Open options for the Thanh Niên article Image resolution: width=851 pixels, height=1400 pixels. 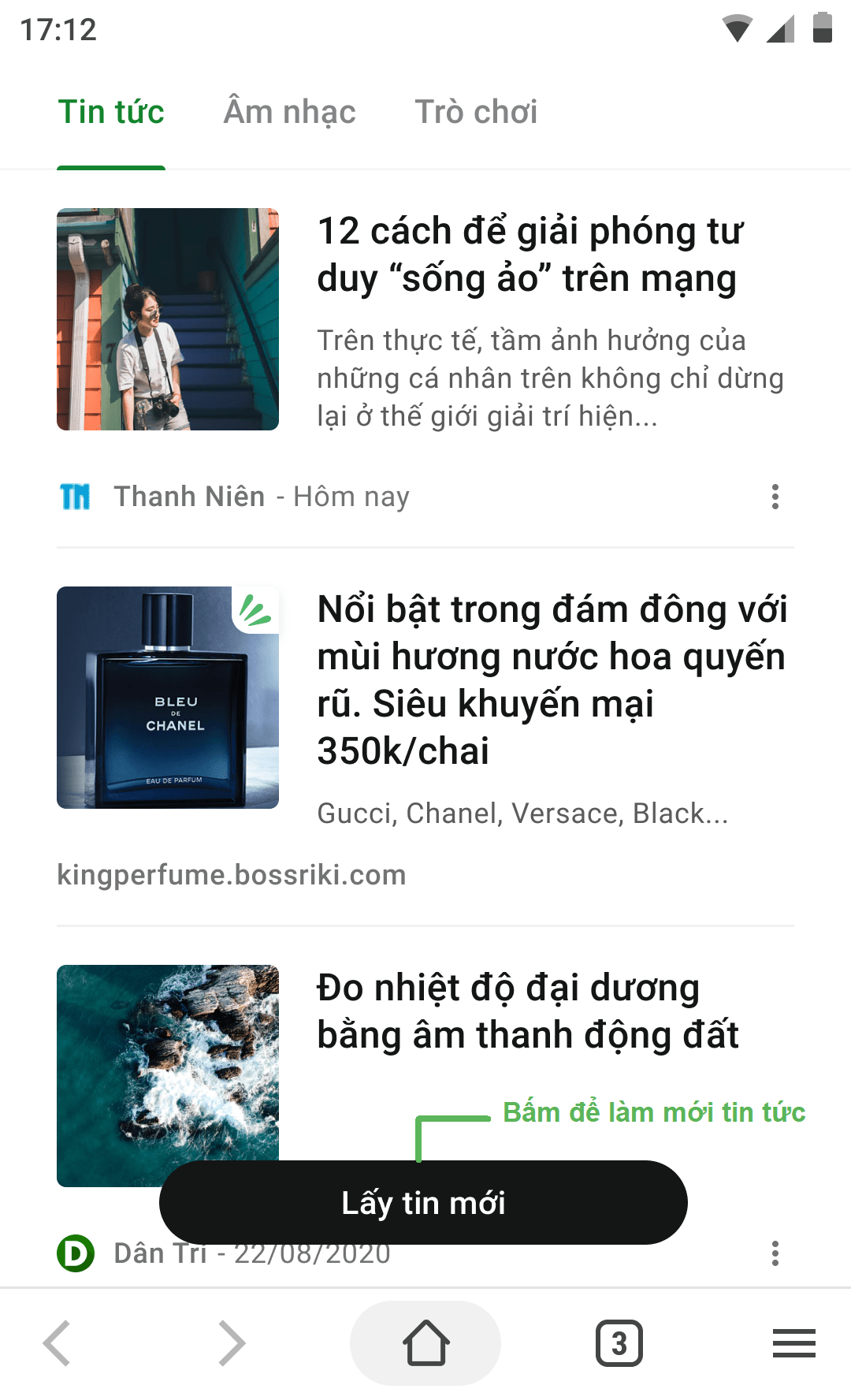click(775, 497)
